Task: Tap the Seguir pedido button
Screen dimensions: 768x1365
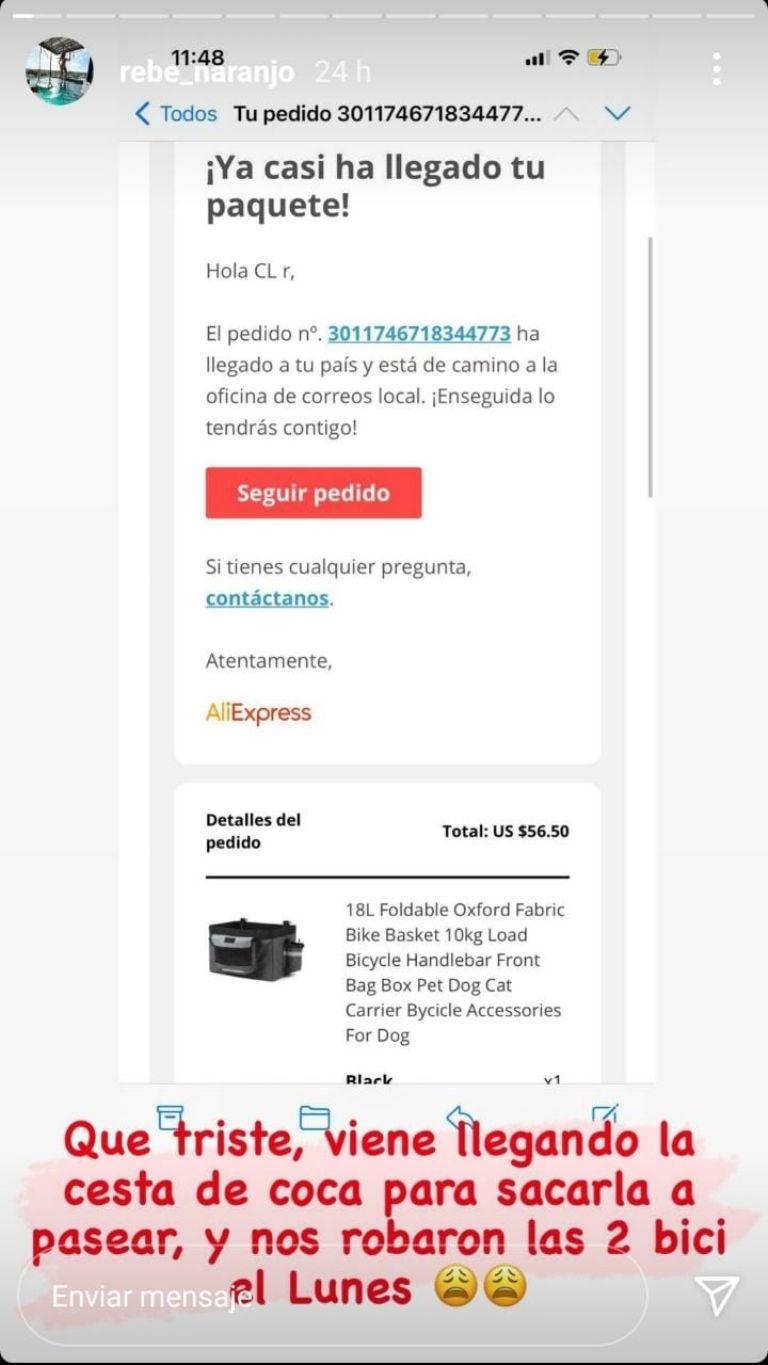Action: 313,492
